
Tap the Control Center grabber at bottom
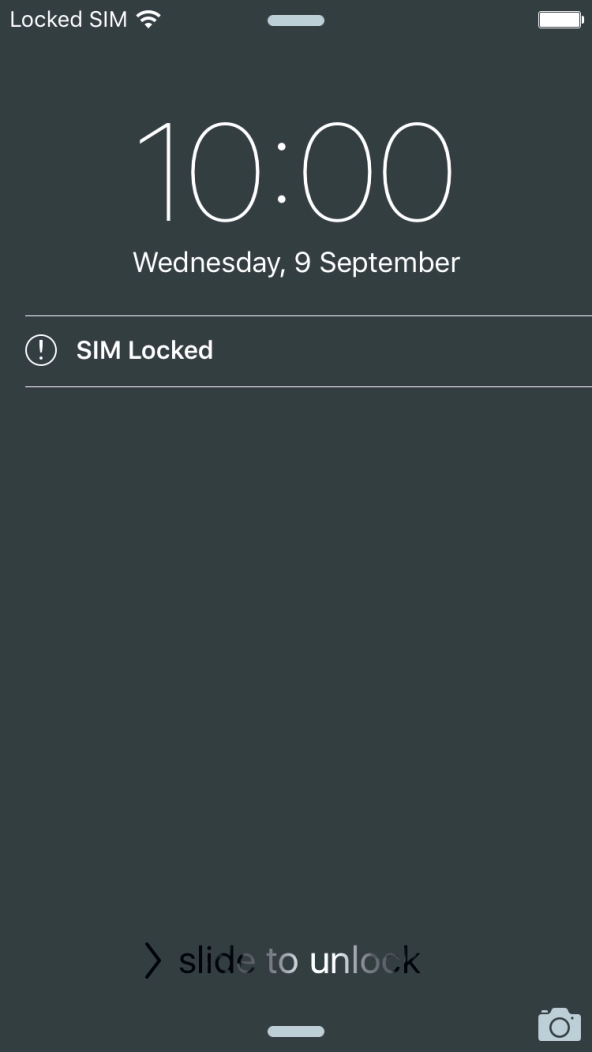click(296, 1031)
